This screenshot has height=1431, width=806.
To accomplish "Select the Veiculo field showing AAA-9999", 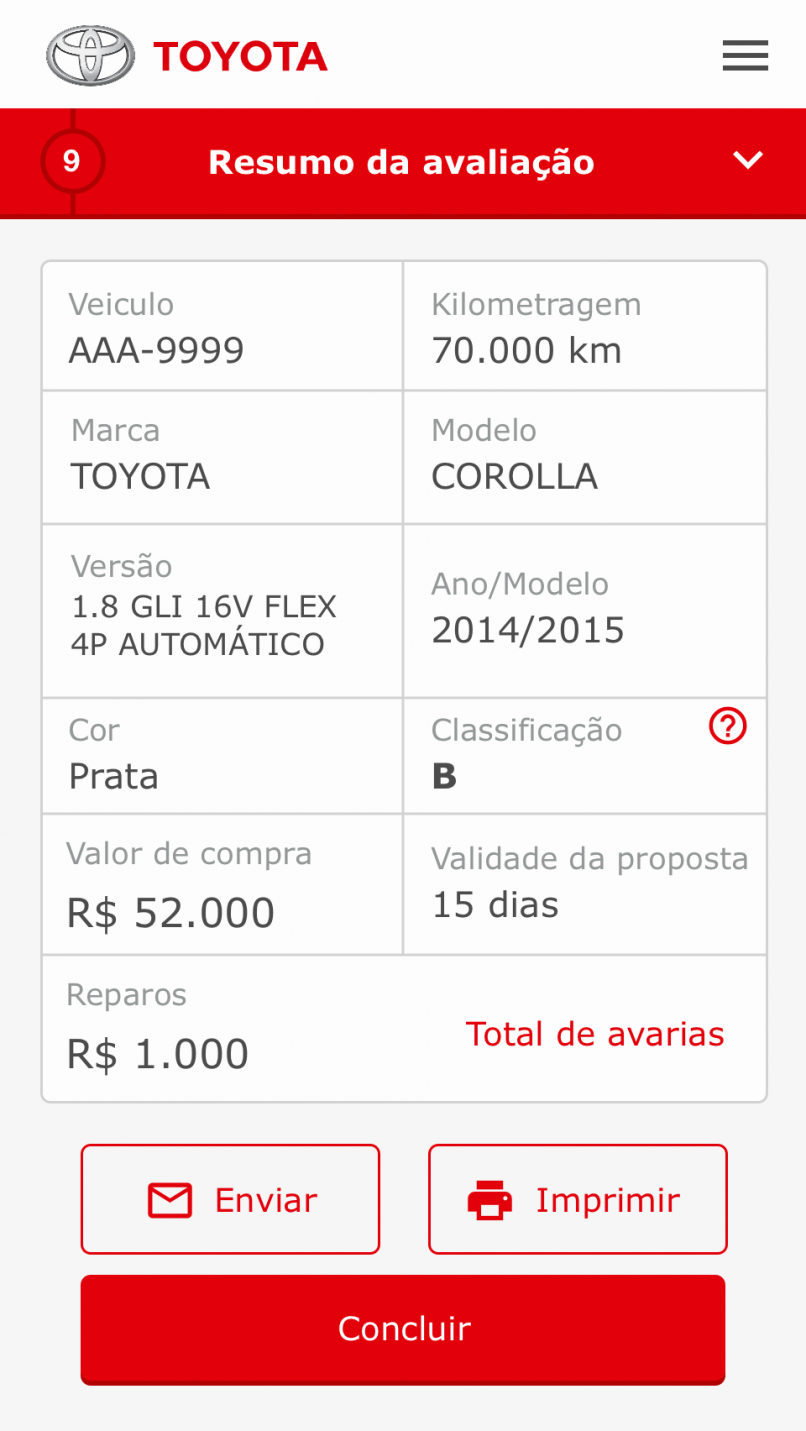I will (220, 325).
